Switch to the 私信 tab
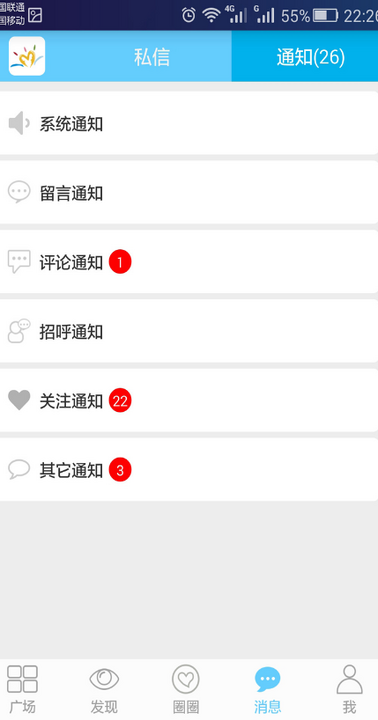 pyautogui.click(x=152, y=56)
